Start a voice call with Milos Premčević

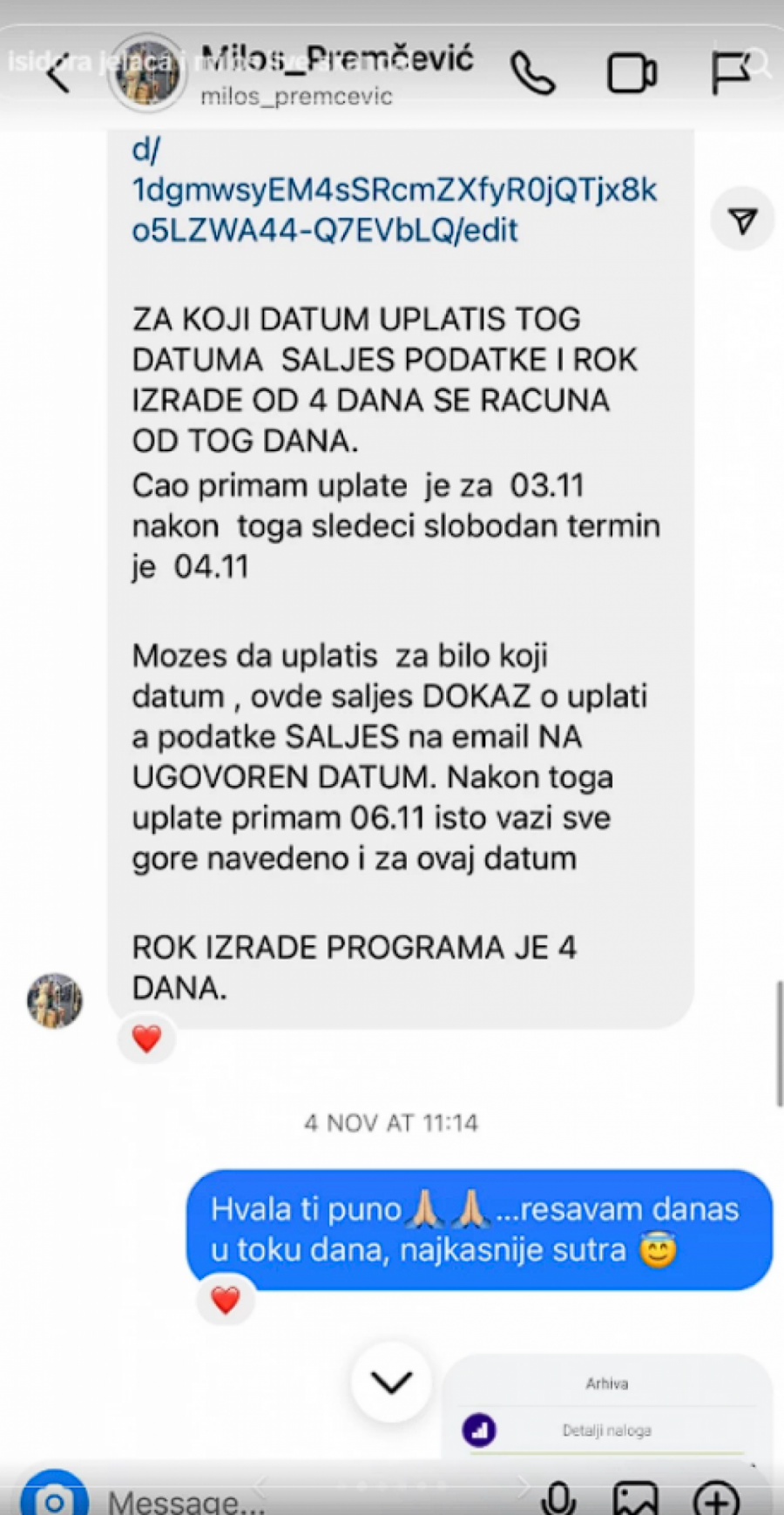(532, 74)
